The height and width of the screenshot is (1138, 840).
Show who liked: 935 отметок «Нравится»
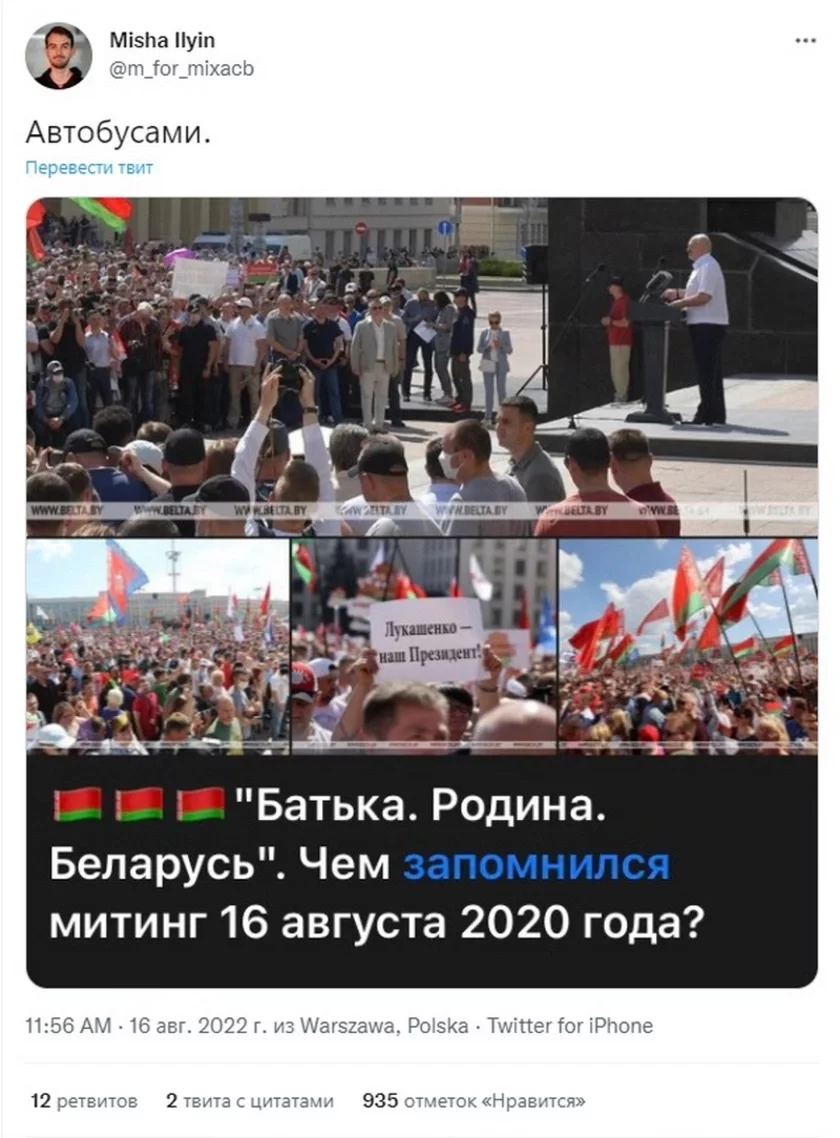473,1101
